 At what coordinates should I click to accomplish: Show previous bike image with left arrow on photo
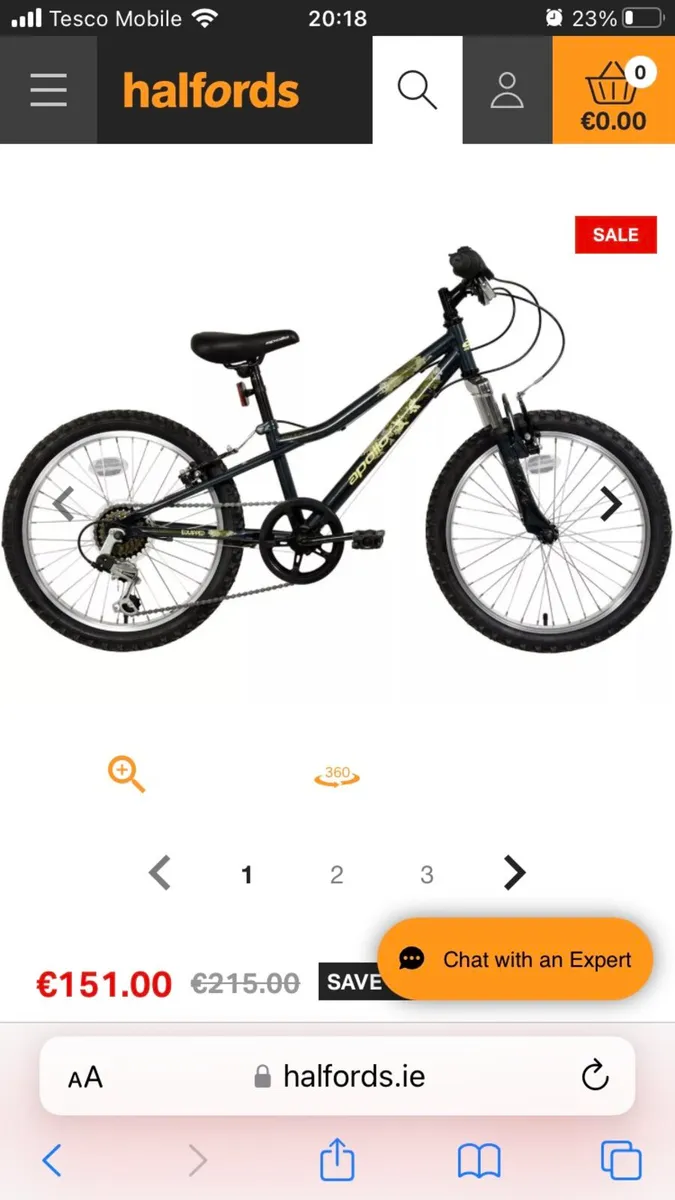[x=64, y=505]
